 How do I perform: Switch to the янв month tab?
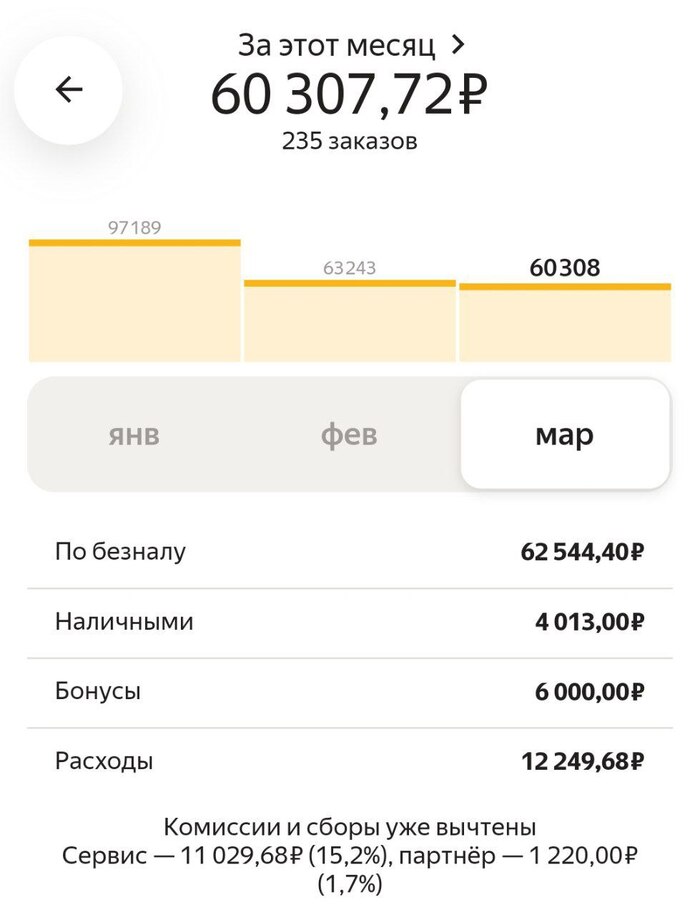point(134,435)
